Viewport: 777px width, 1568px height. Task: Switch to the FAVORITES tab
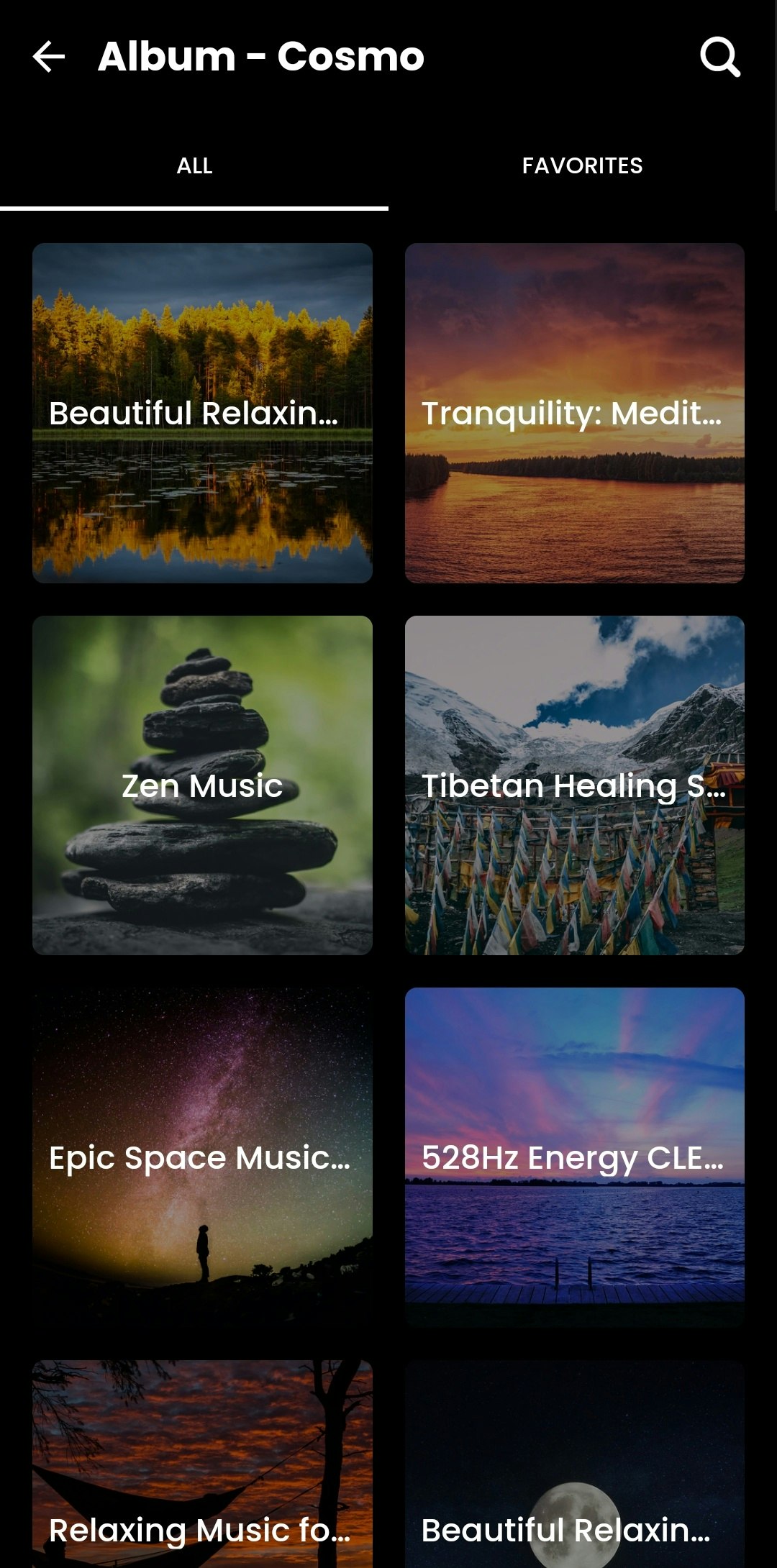tap(581, 166)
